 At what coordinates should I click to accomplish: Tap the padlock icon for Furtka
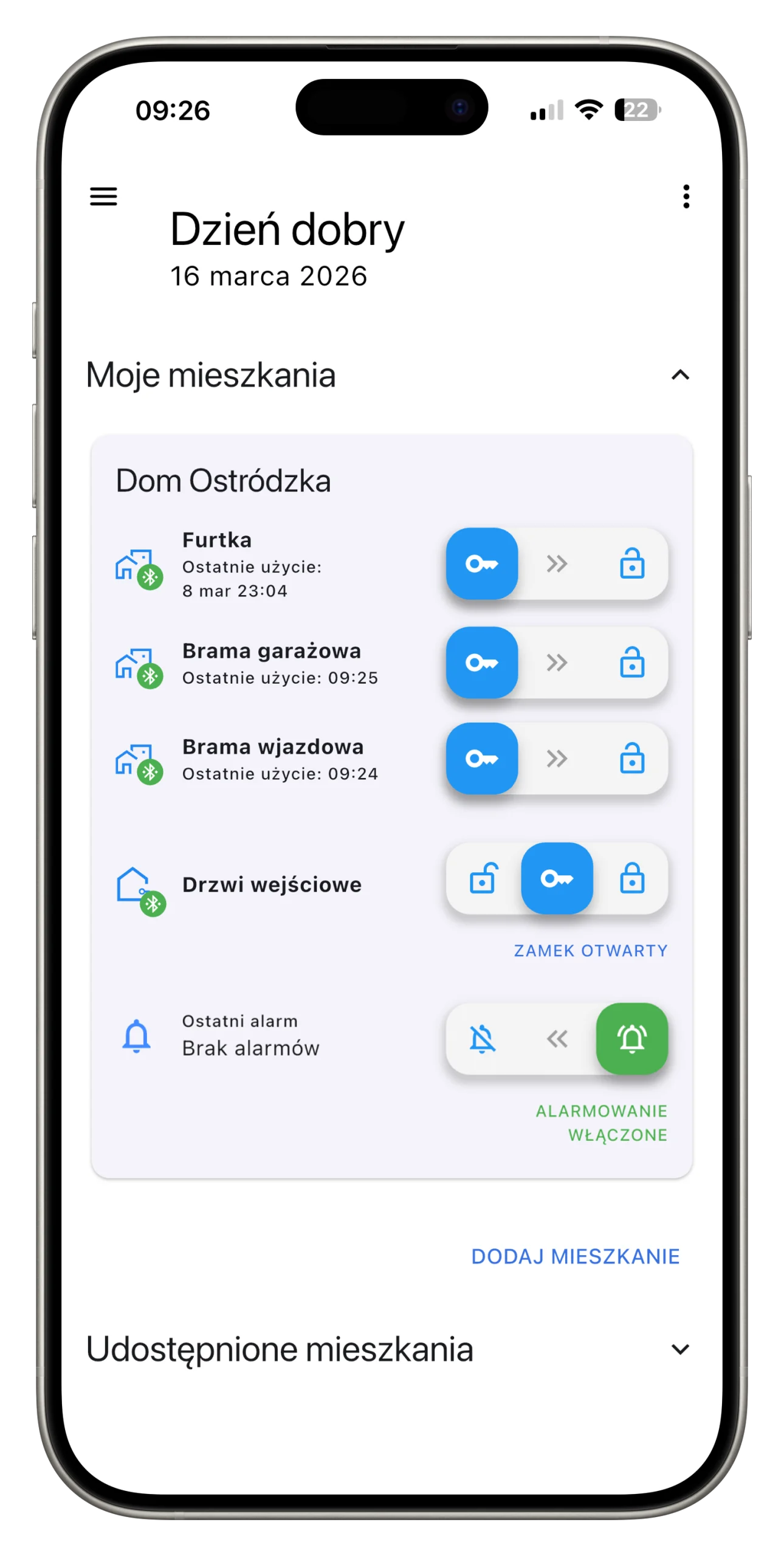click(631, 563)
